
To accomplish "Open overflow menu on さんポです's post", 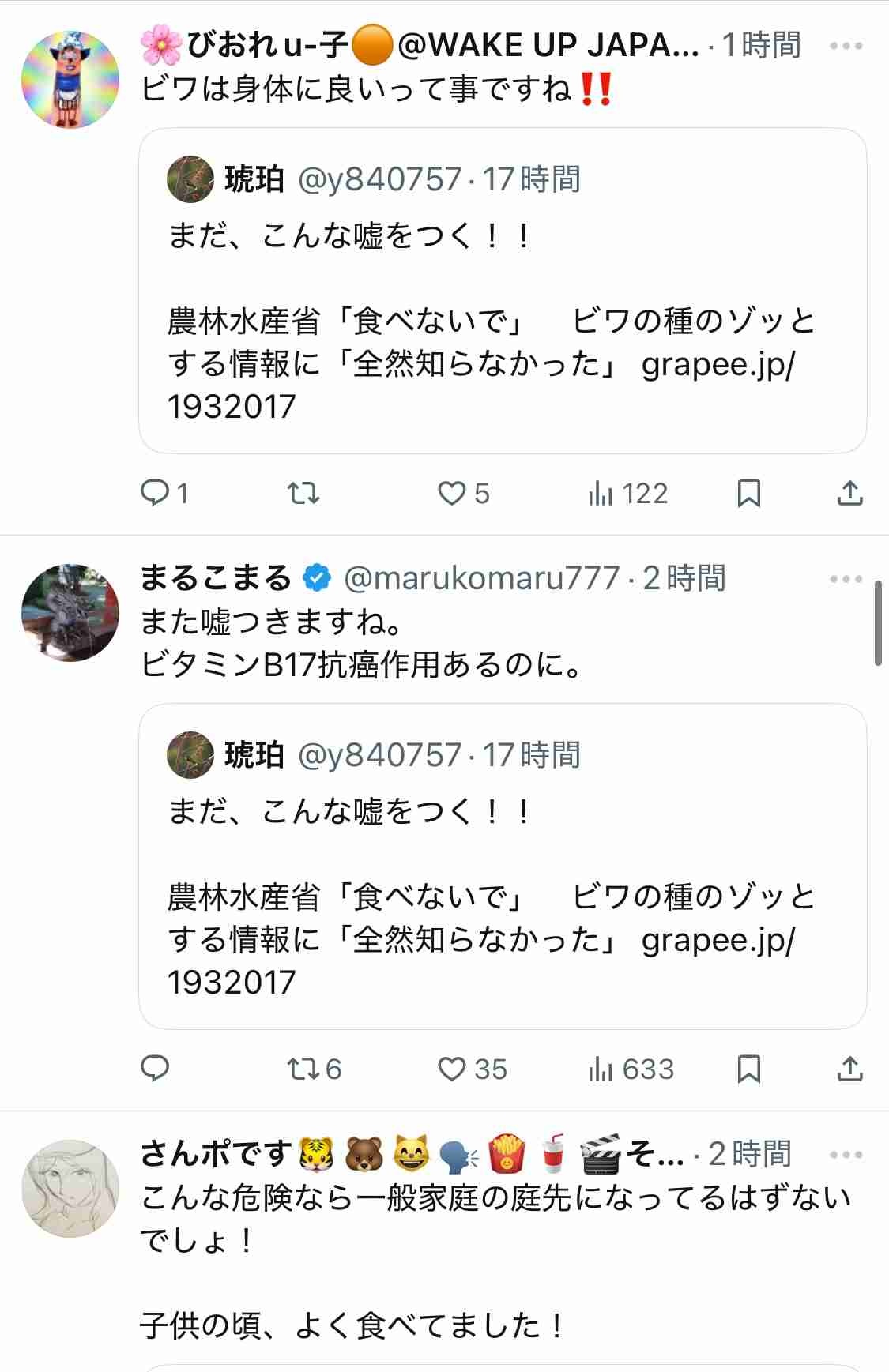I will (846, 1155).
